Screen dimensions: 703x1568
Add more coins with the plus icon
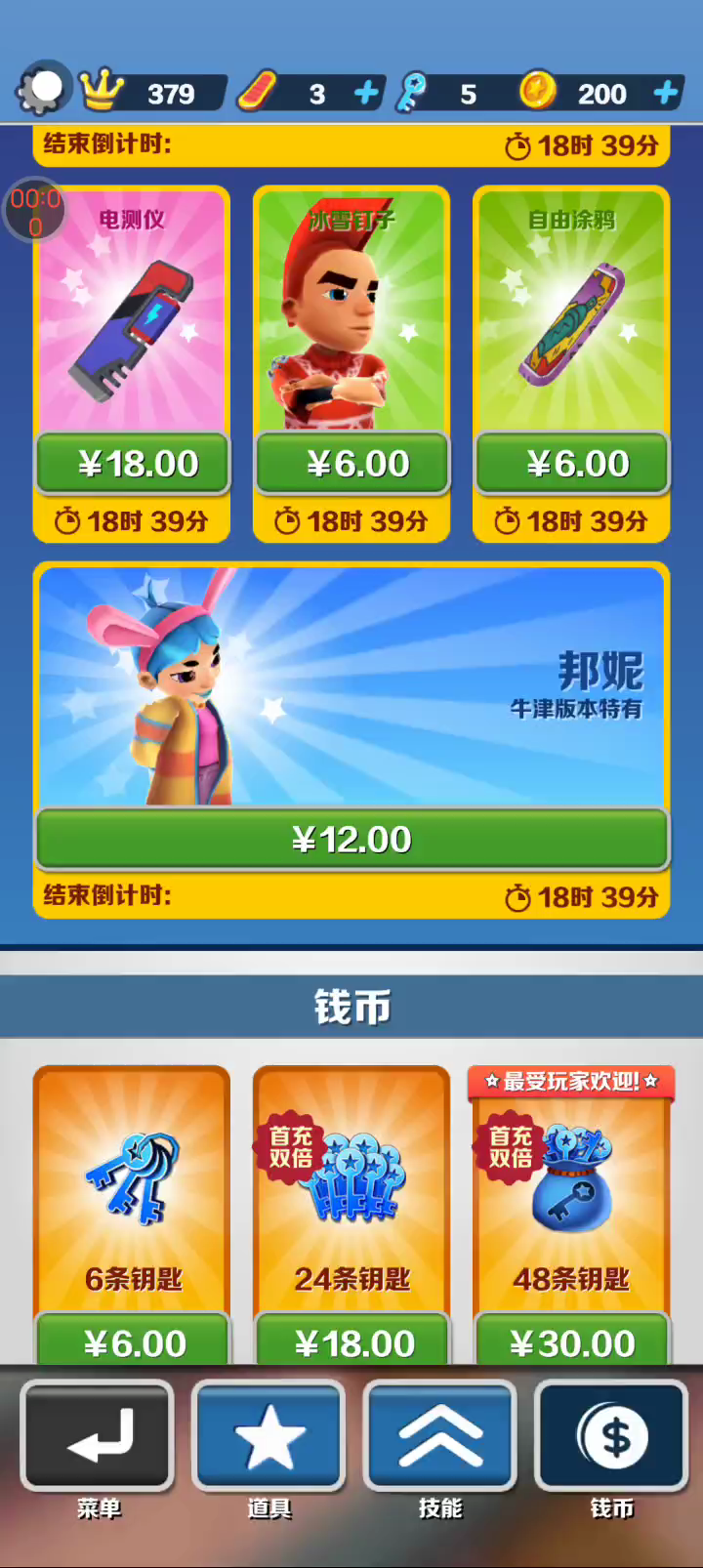[x=667, y=94]
